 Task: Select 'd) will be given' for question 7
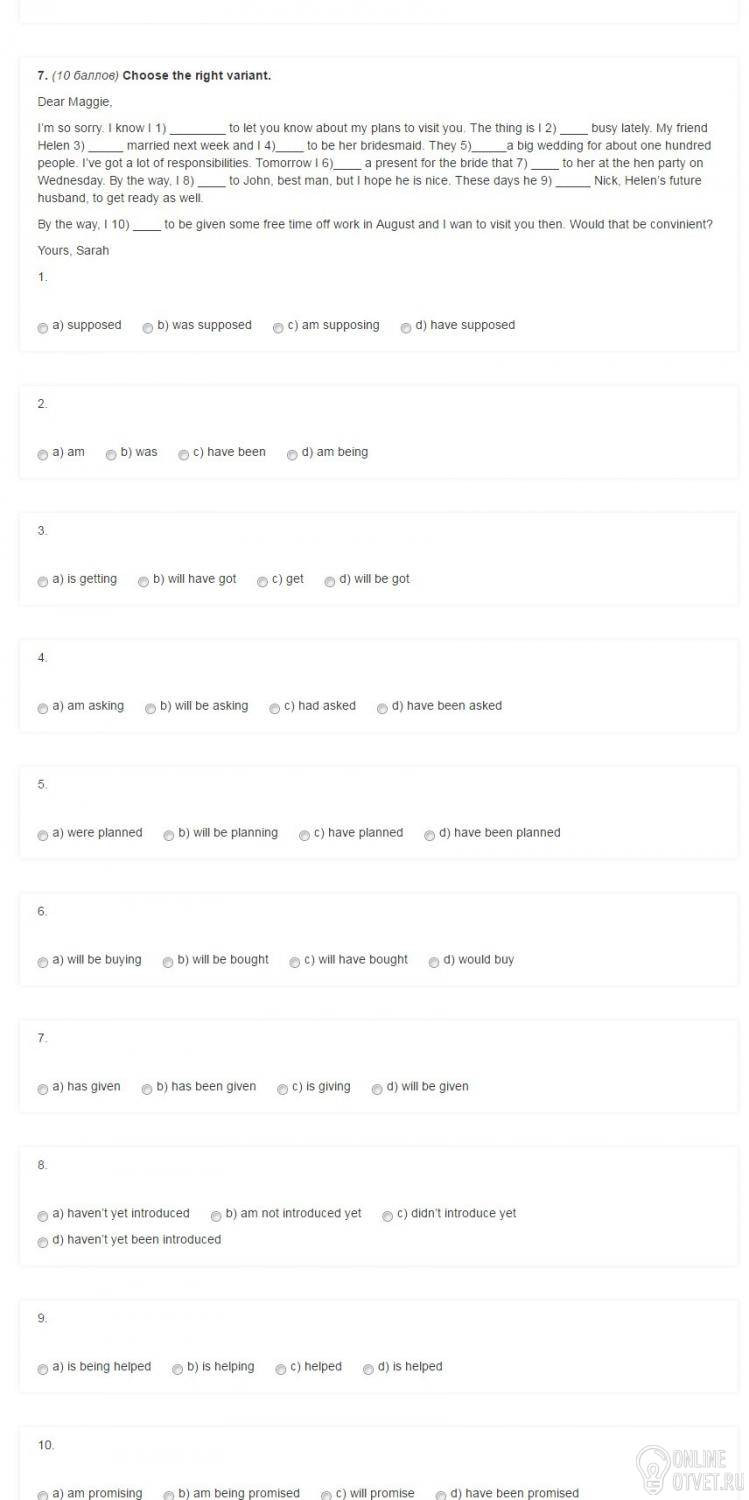tap(377, 1090)
